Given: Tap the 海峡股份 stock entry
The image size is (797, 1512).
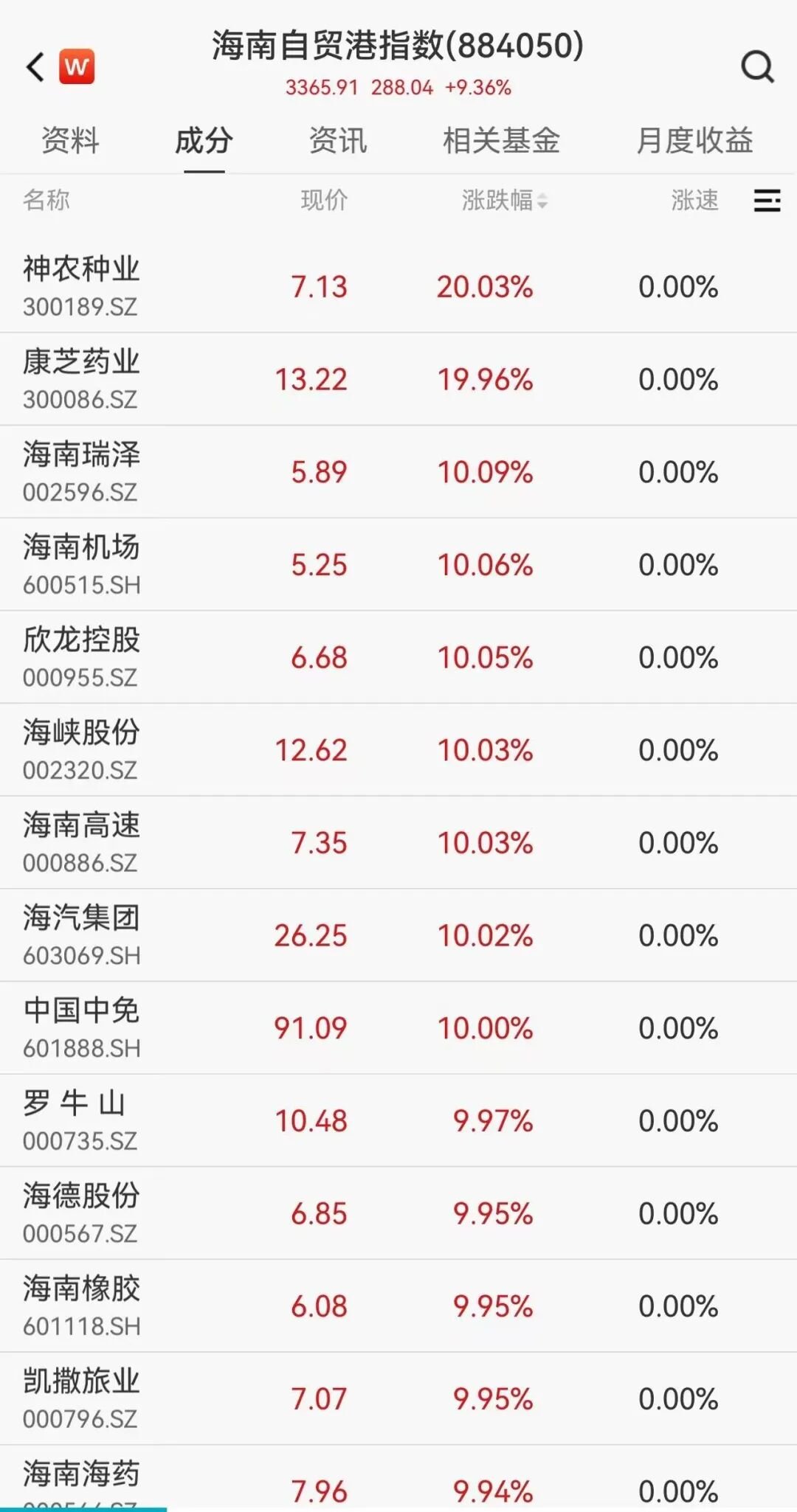Looking at the screenshot, I should pyautogui.click(x=81, y=749).
